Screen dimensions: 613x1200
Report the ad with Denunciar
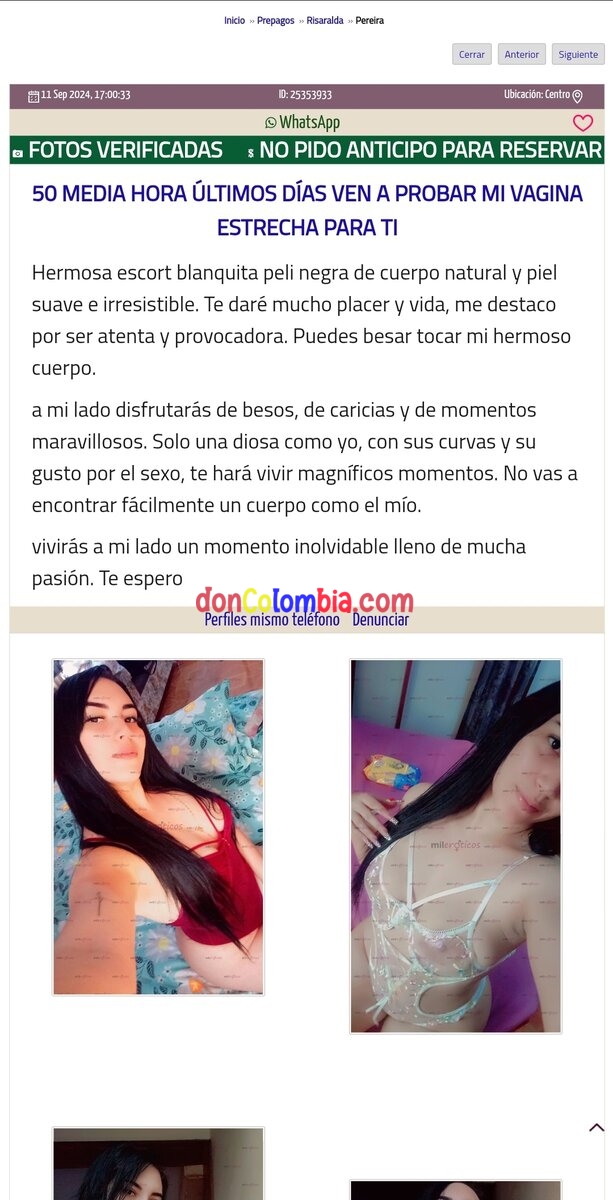pyautogui.click(x=381, y=620)
